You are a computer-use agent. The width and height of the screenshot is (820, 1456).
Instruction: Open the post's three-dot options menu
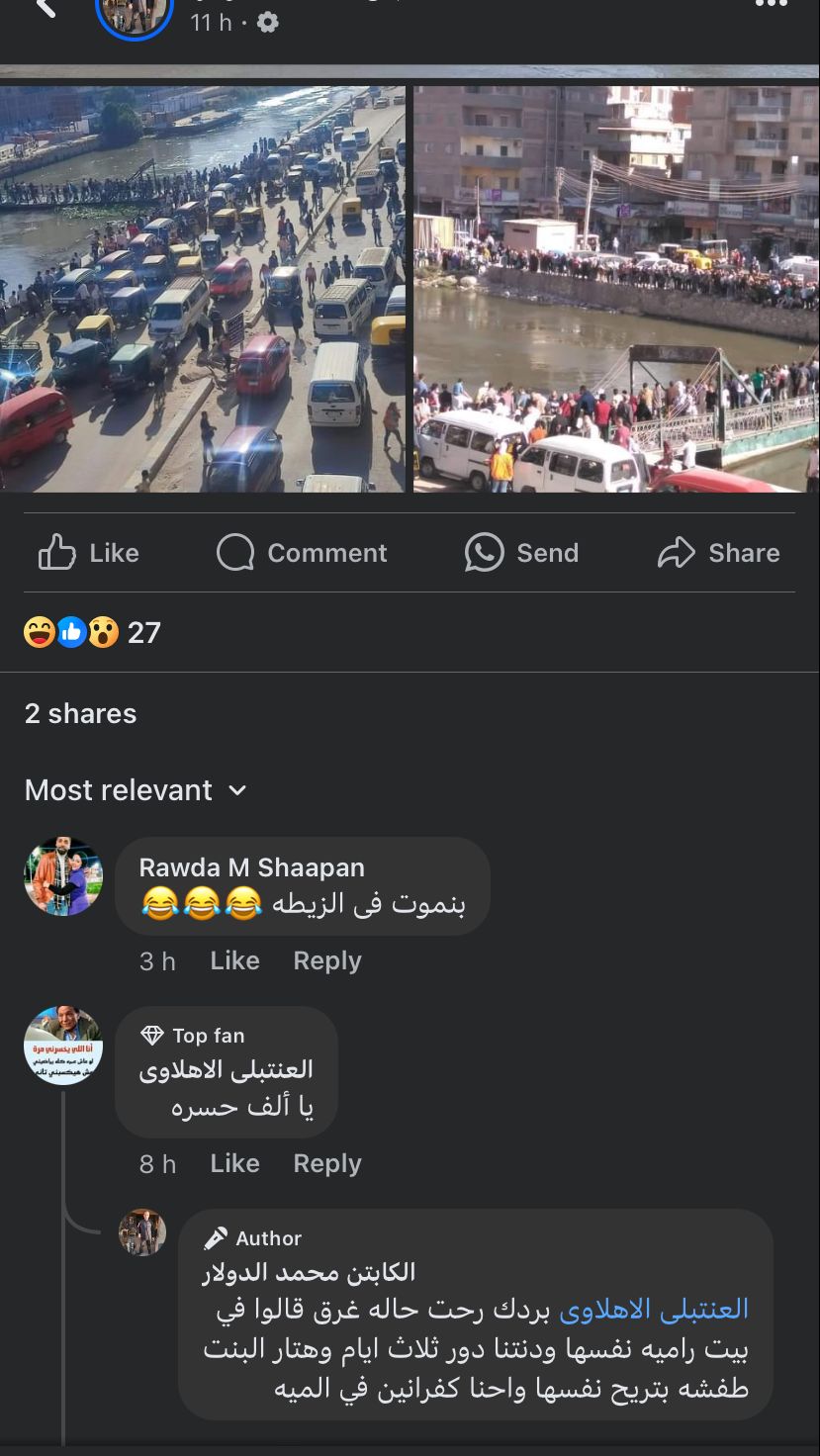pos(771,5)
